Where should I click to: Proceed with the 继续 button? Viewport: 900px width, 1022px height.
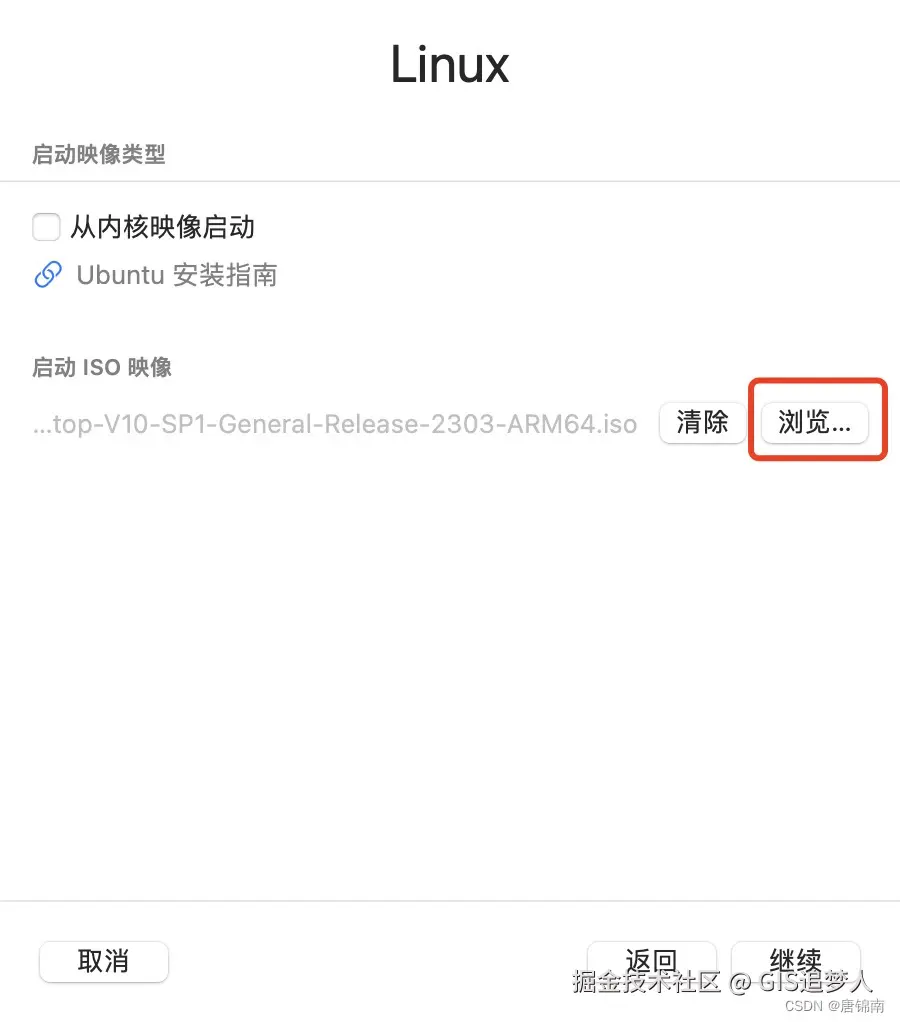click(795, 961)
